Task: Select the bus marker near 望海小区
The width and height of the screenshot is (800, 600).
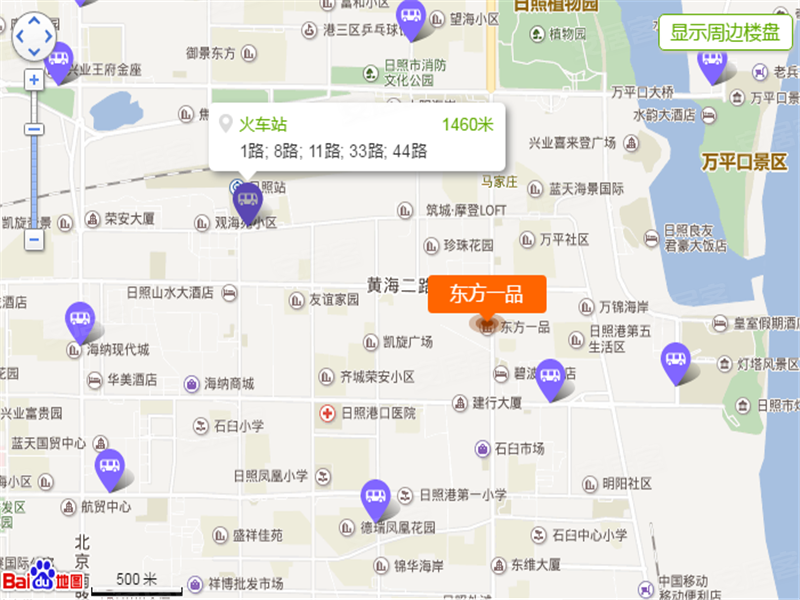Action: coord(410,17)
